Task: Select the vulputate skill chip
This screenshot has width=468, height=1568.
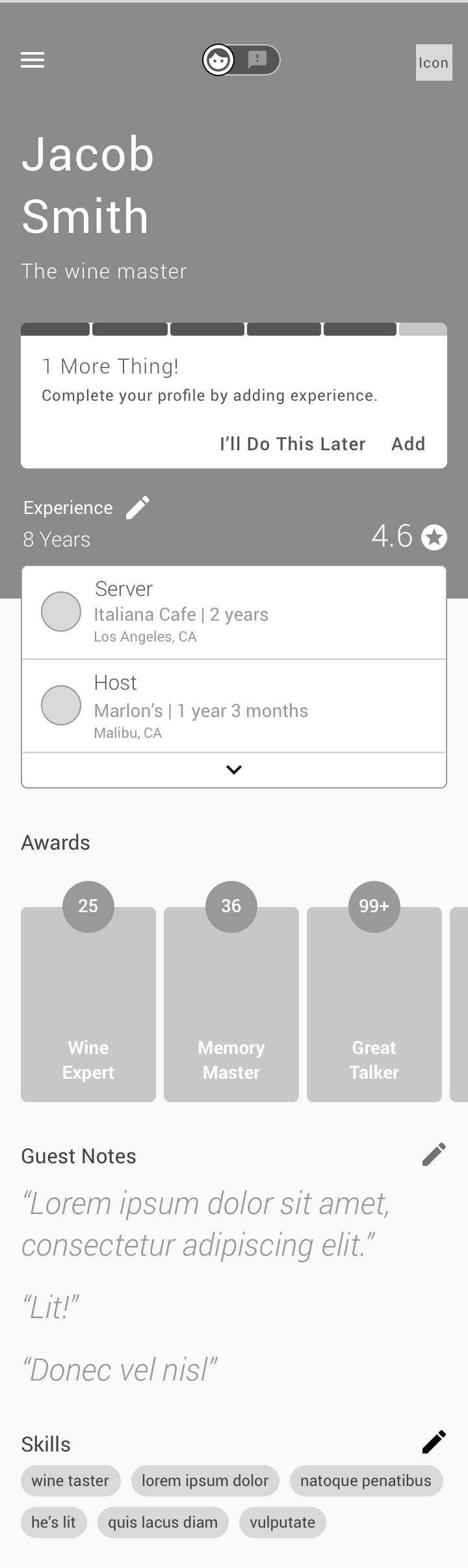Action: pos(282,1522)
